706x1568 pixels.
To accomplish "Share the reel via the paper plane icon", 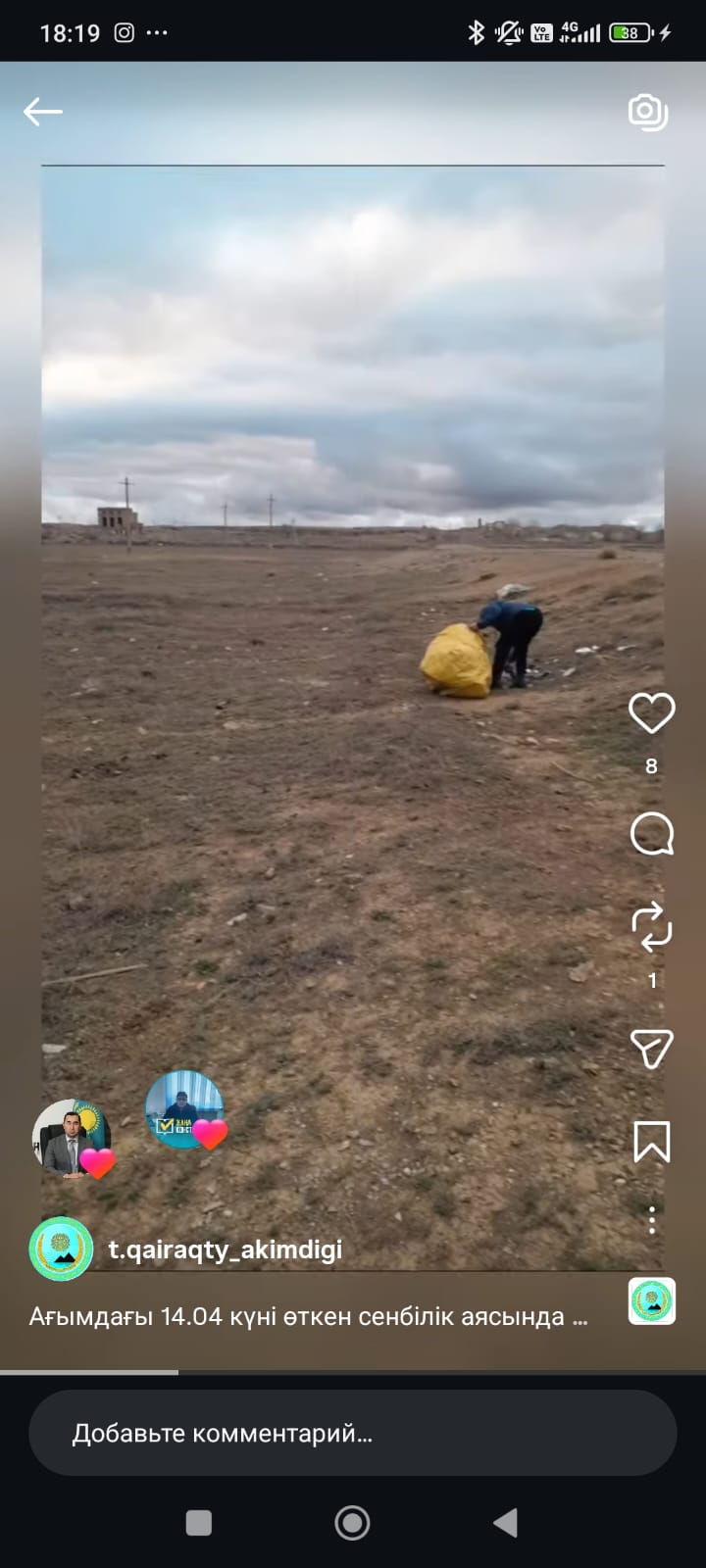I will click(x=651, y=1049).
